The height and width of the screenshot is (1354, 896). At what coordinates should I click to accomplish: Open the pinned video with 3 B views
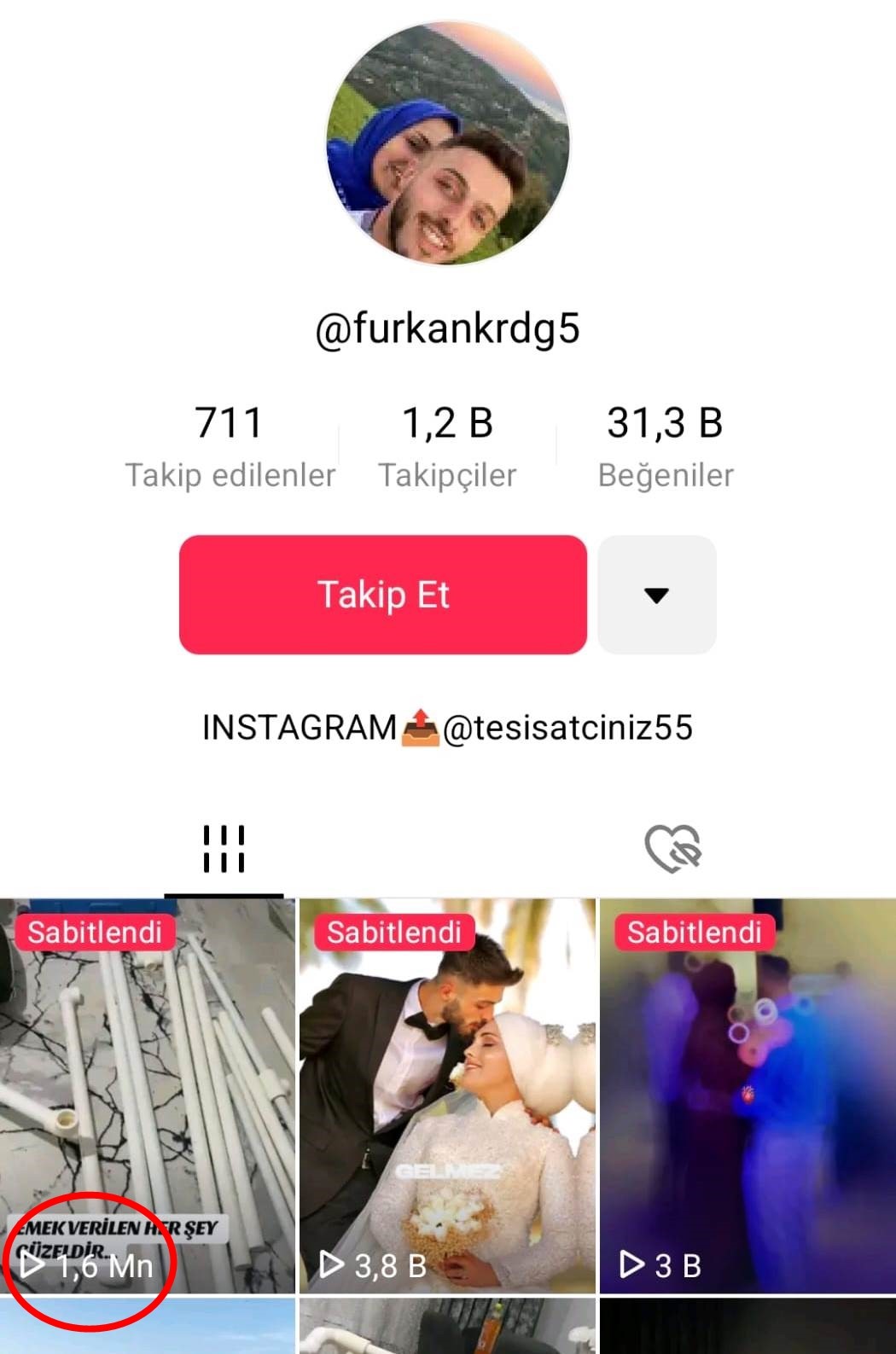click(x=748, y=1095)
